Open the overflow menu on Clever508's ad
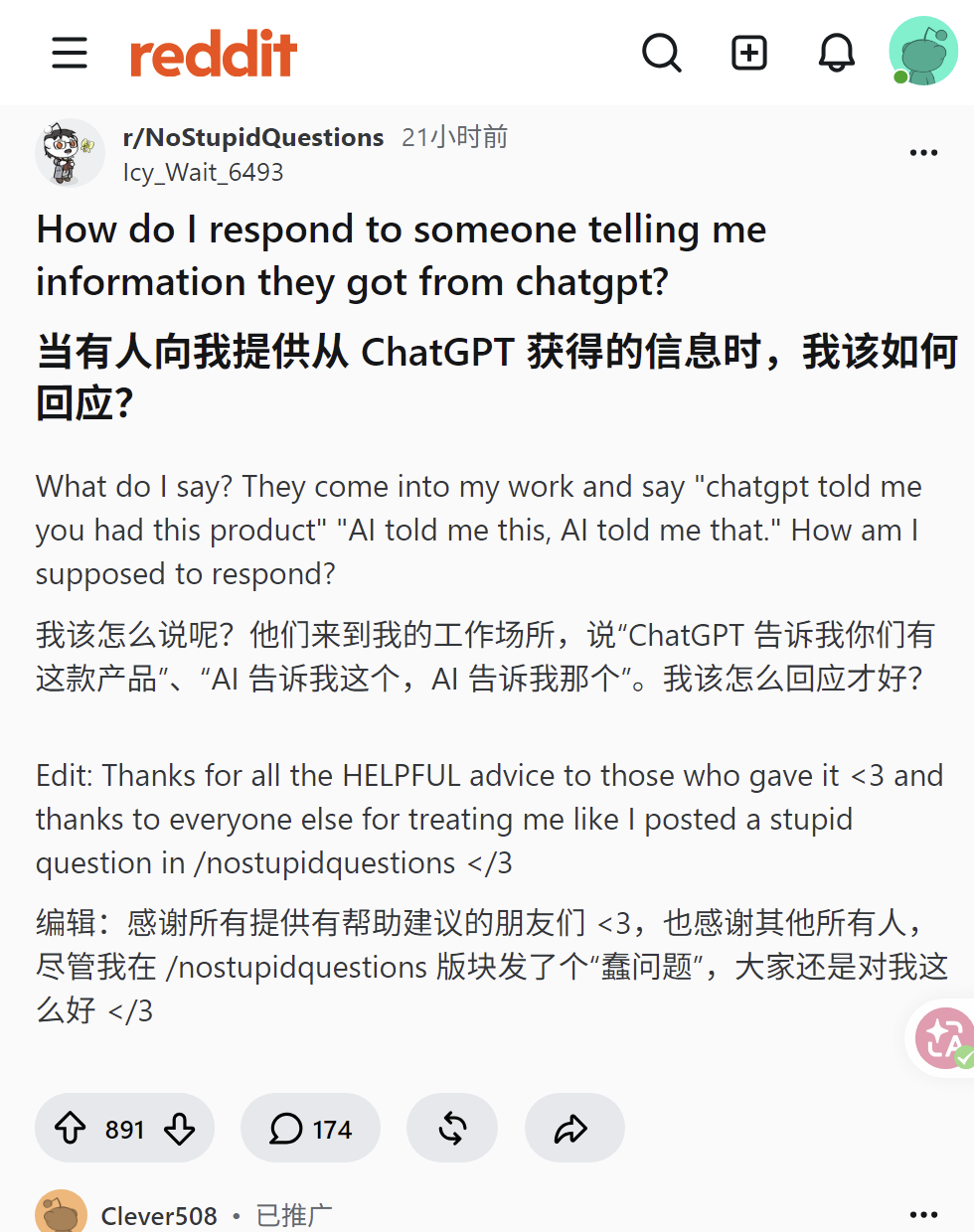 click(x=923, y=1214)
